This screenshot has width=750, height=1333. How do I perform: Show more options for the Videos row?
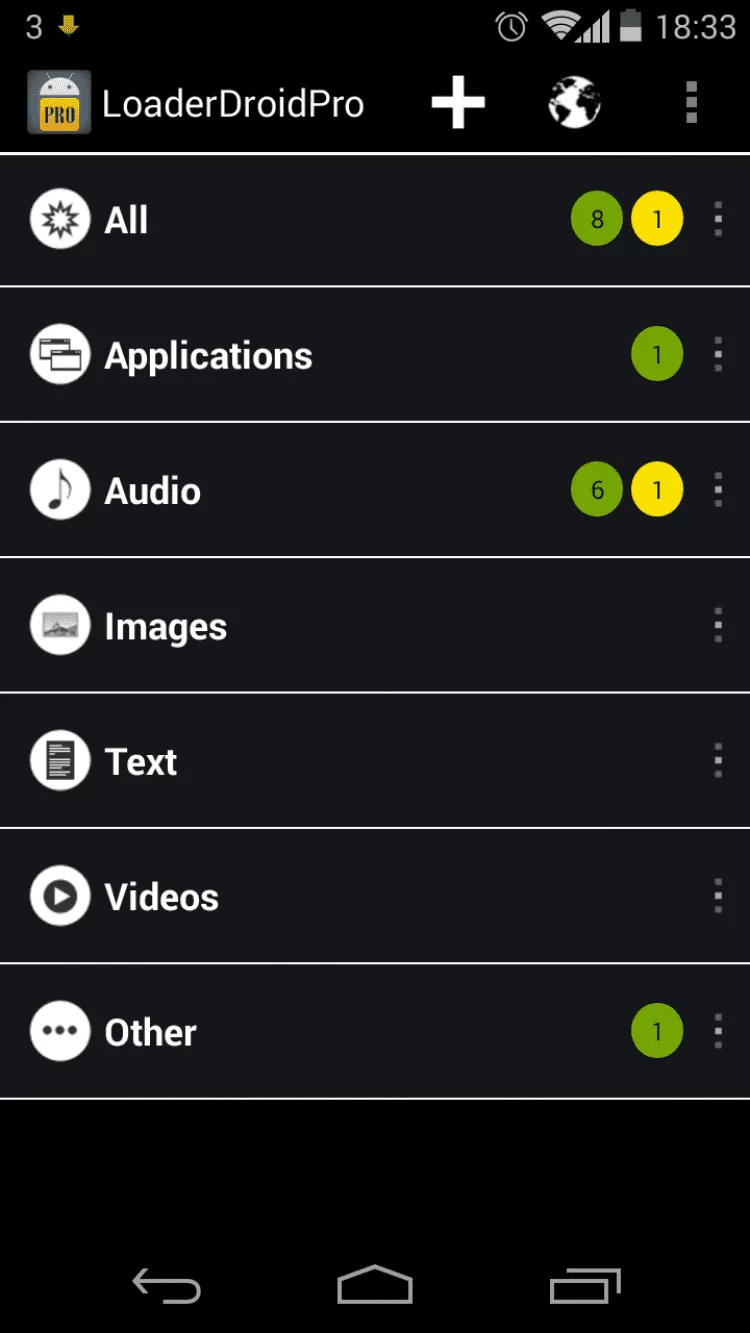(x=718, y=896)
